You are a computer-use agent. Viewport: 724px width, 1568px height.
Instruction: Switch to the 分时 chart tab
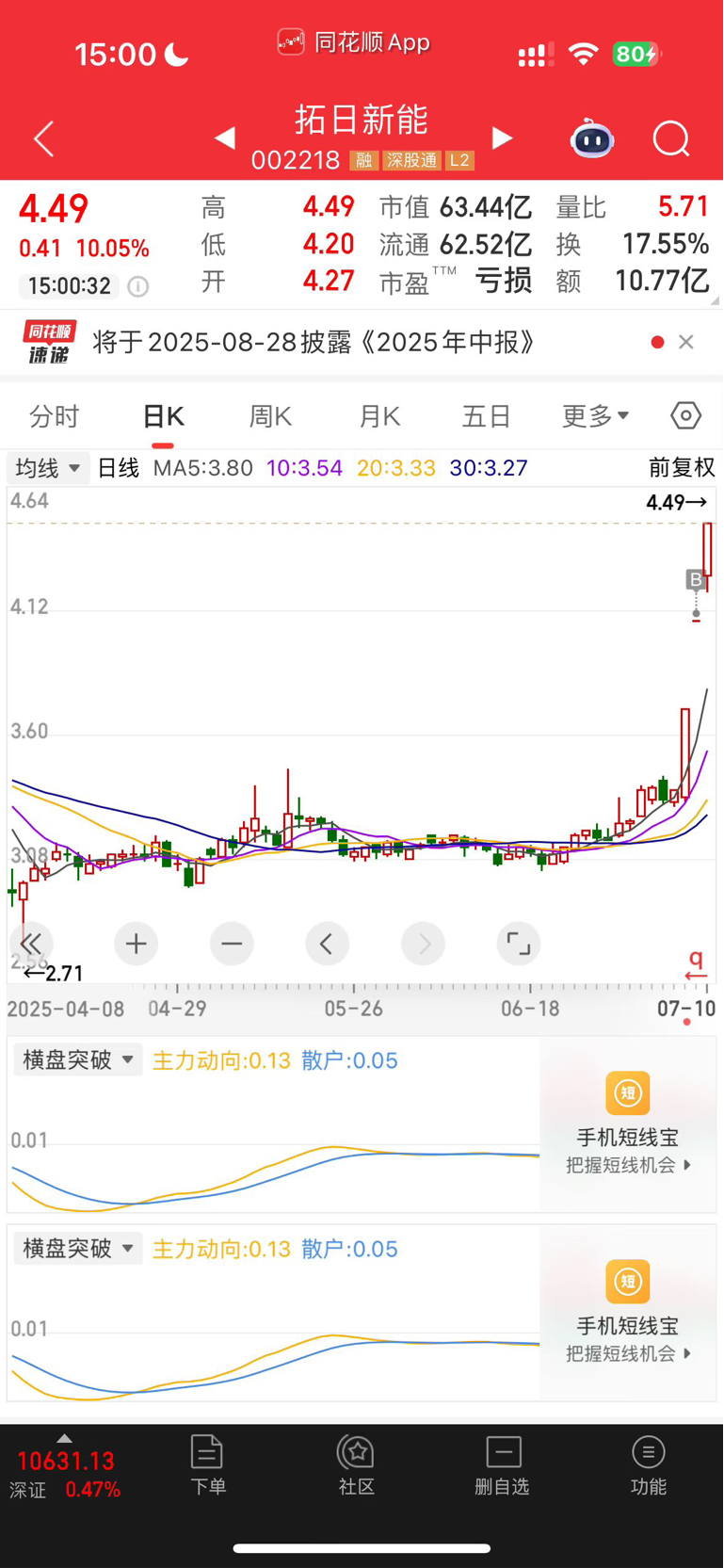click(55, 416)
